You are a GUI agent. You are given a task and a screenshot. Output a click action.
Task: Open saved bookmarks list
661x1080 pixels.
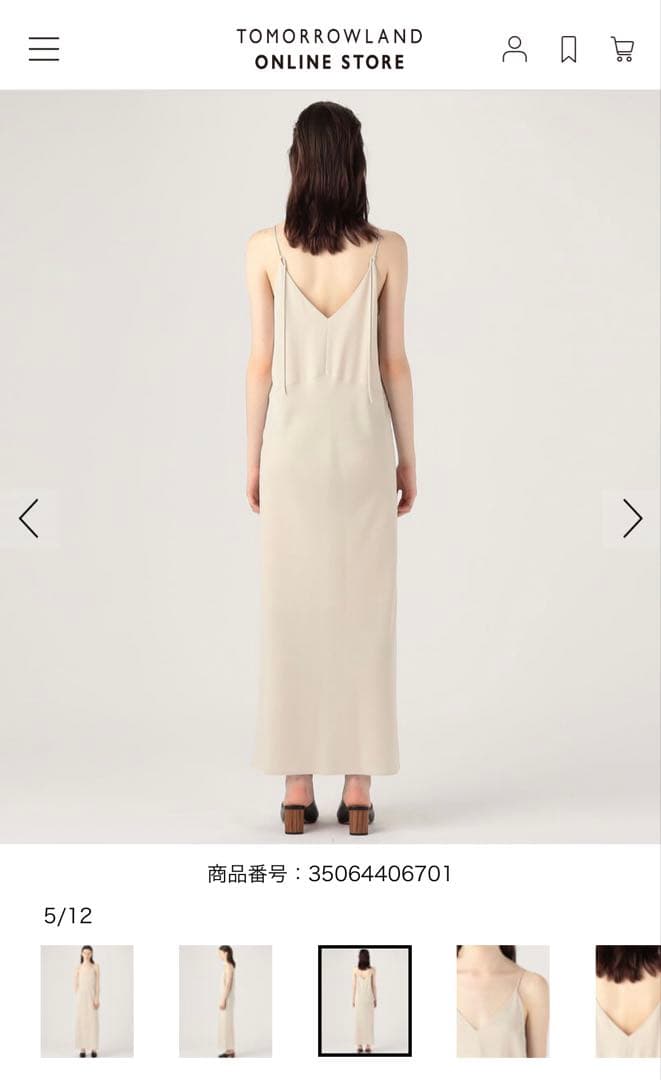[568, 49]
